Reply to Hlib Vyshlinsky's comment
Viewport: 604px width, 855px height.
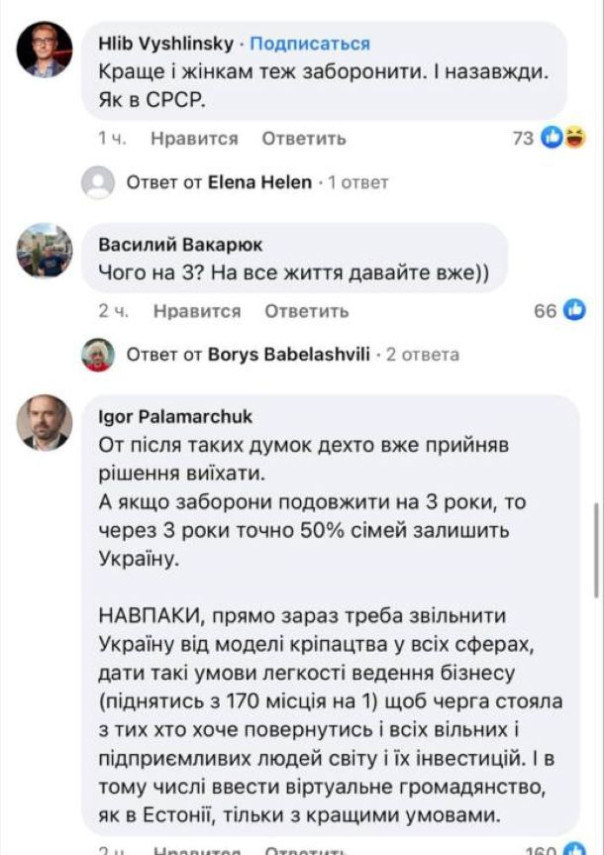[x=304, y=139]
